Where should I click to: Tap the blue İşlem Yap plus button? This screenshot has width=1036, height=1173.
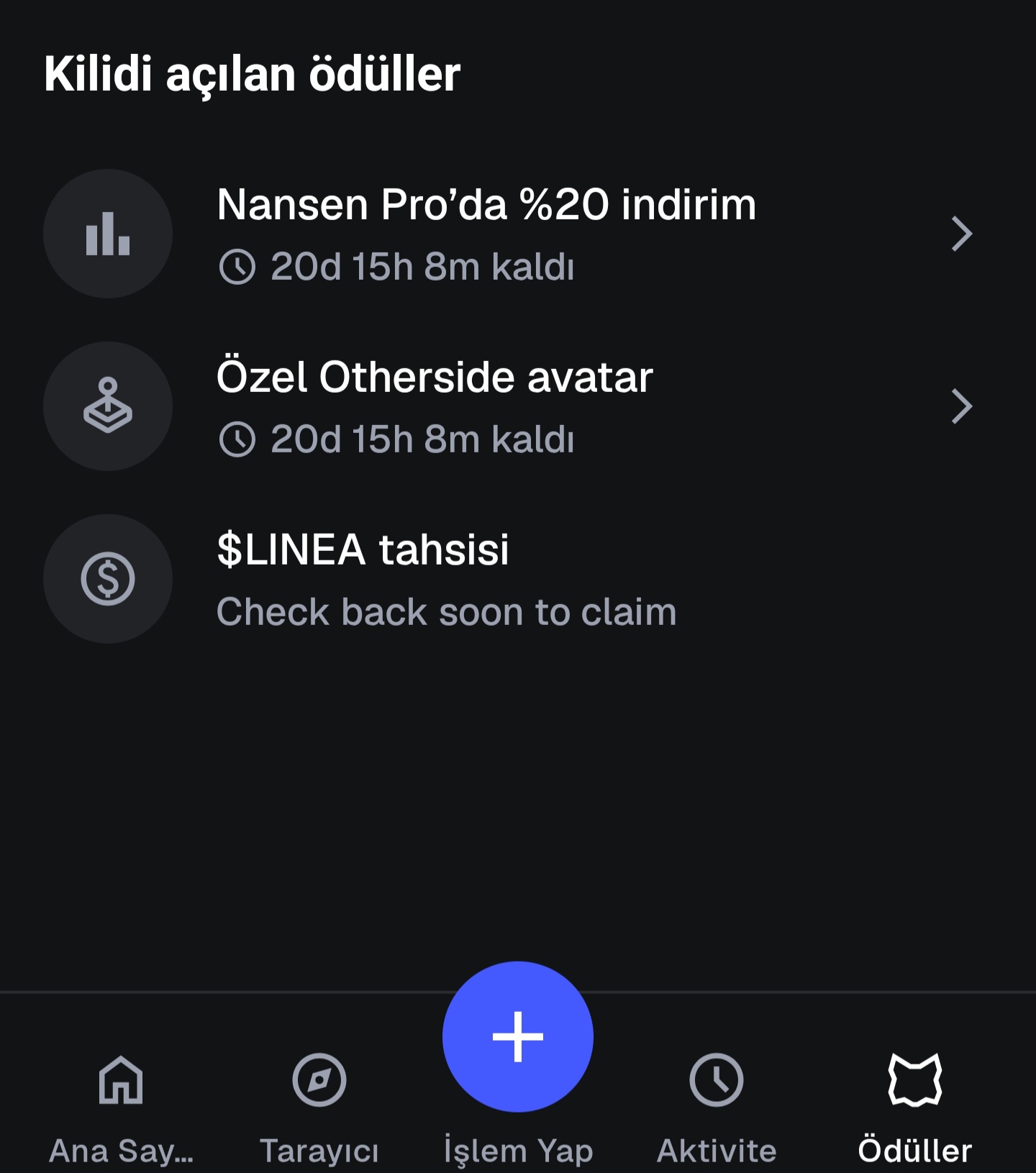(518, 1036)
